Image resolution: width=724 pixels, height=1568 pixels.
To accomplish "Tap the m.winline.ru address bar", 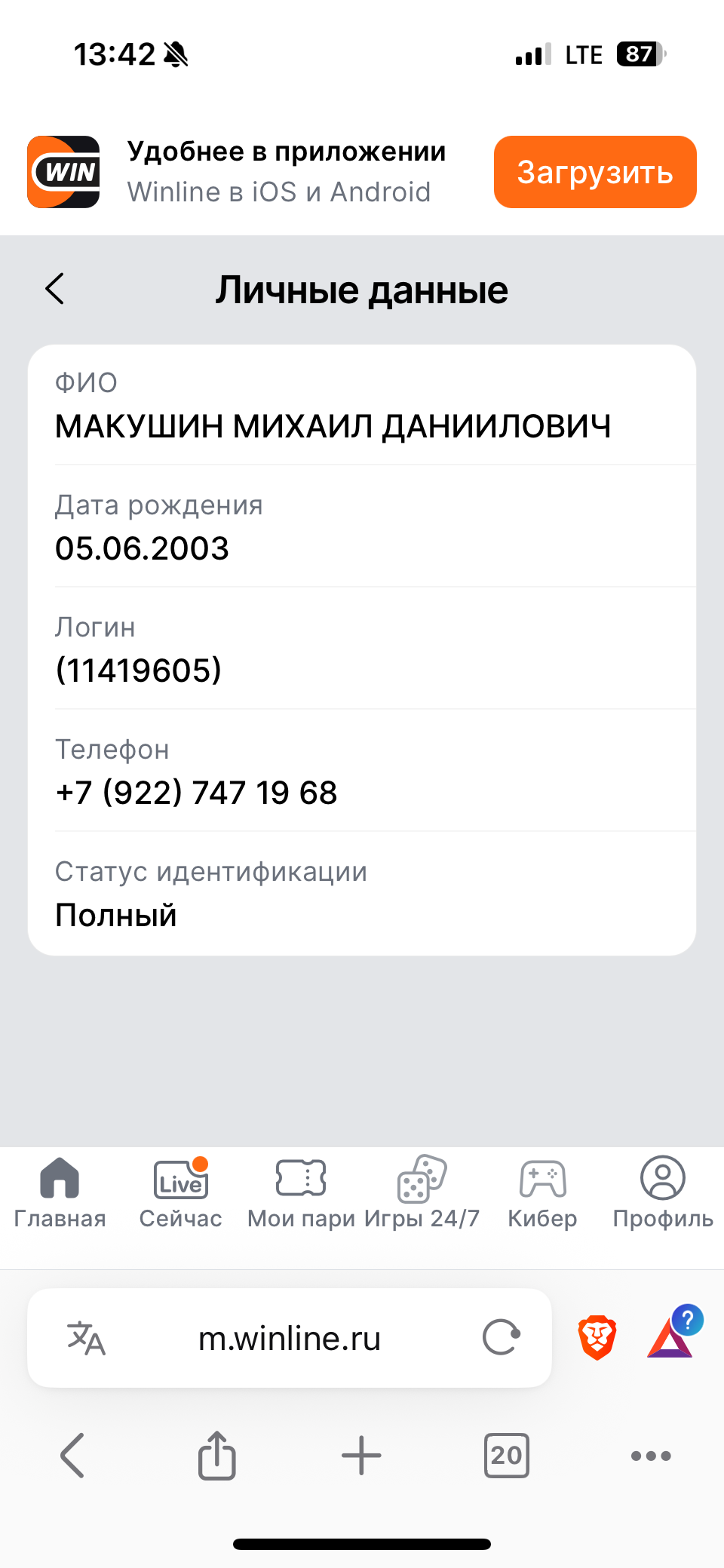I will (290, 1338).
